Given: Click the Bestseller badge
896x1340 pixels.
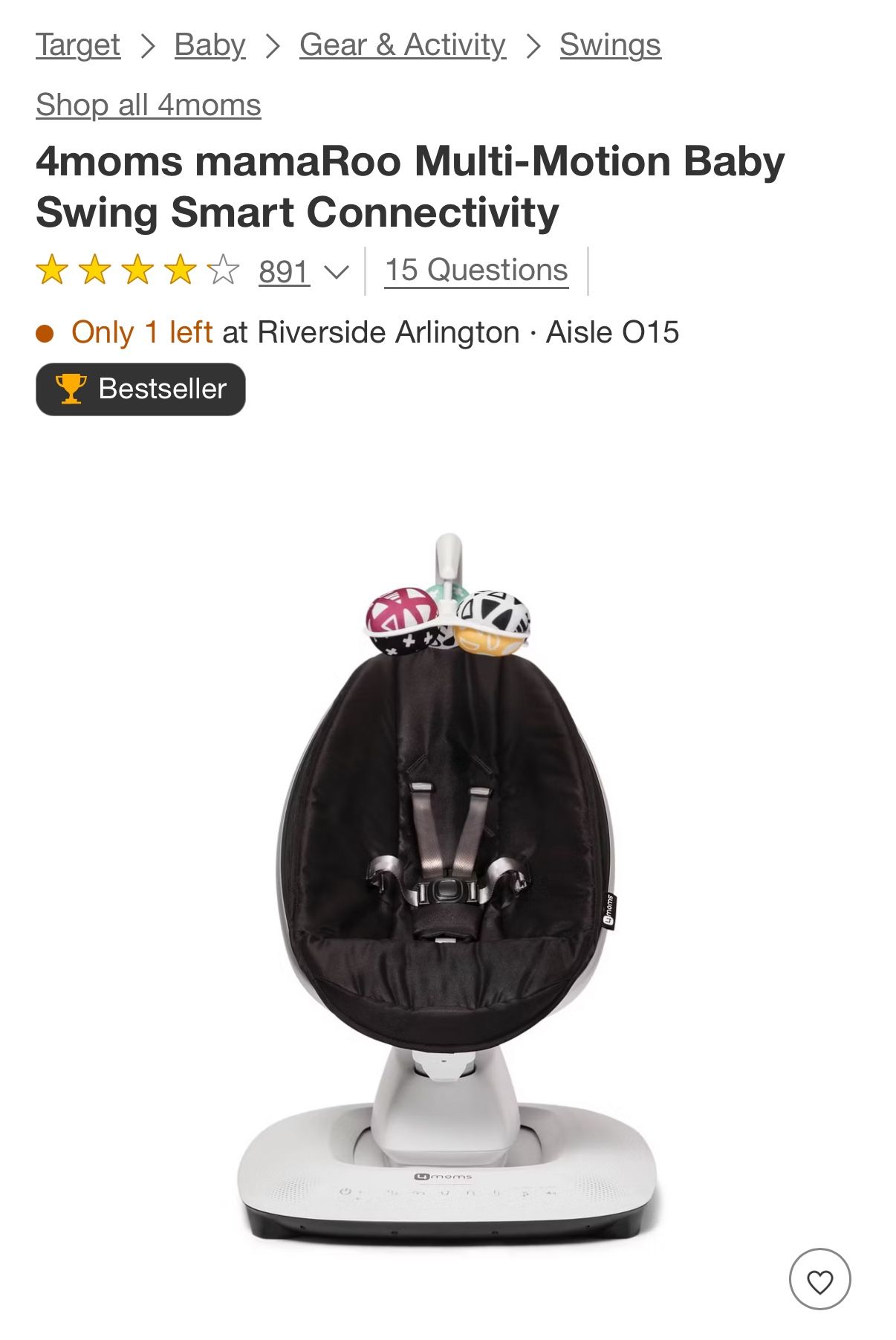Looking at the screenshot, I should (x=140, y=388).
